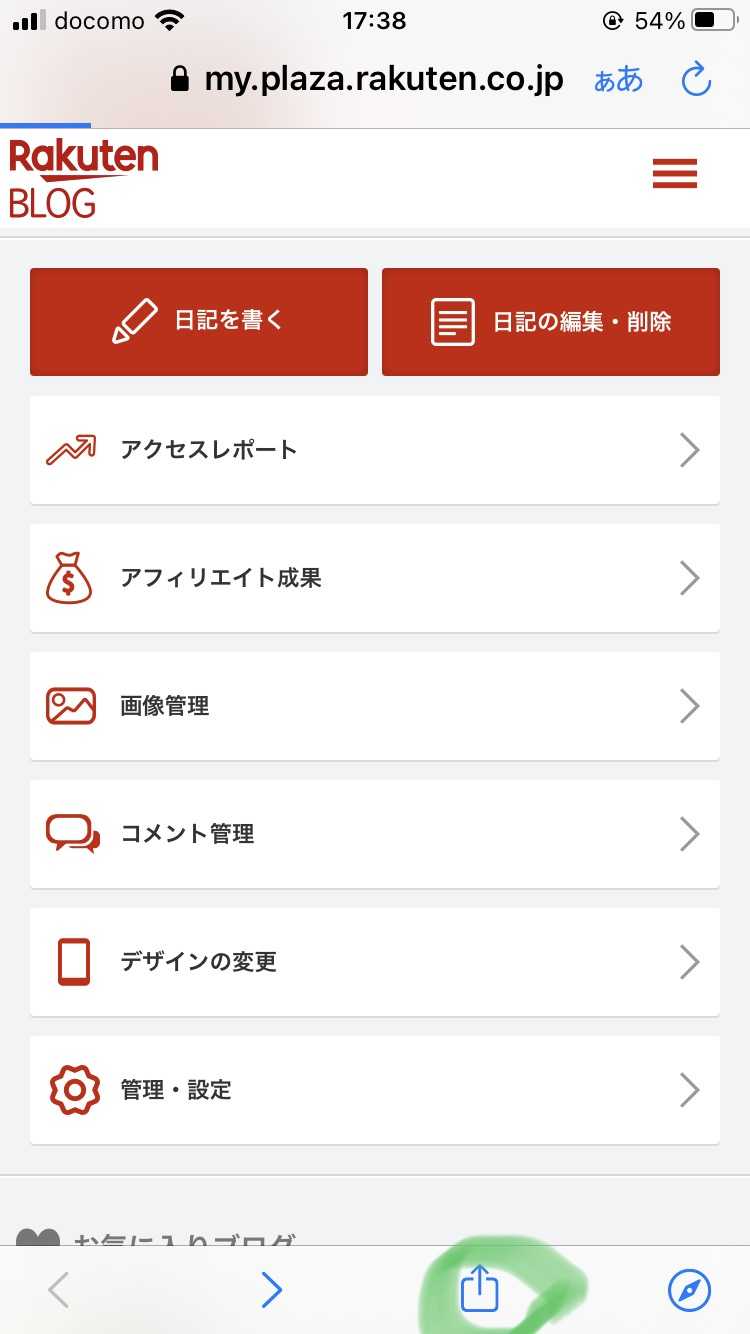
Task: Open コメント管理
Action: 375,834
